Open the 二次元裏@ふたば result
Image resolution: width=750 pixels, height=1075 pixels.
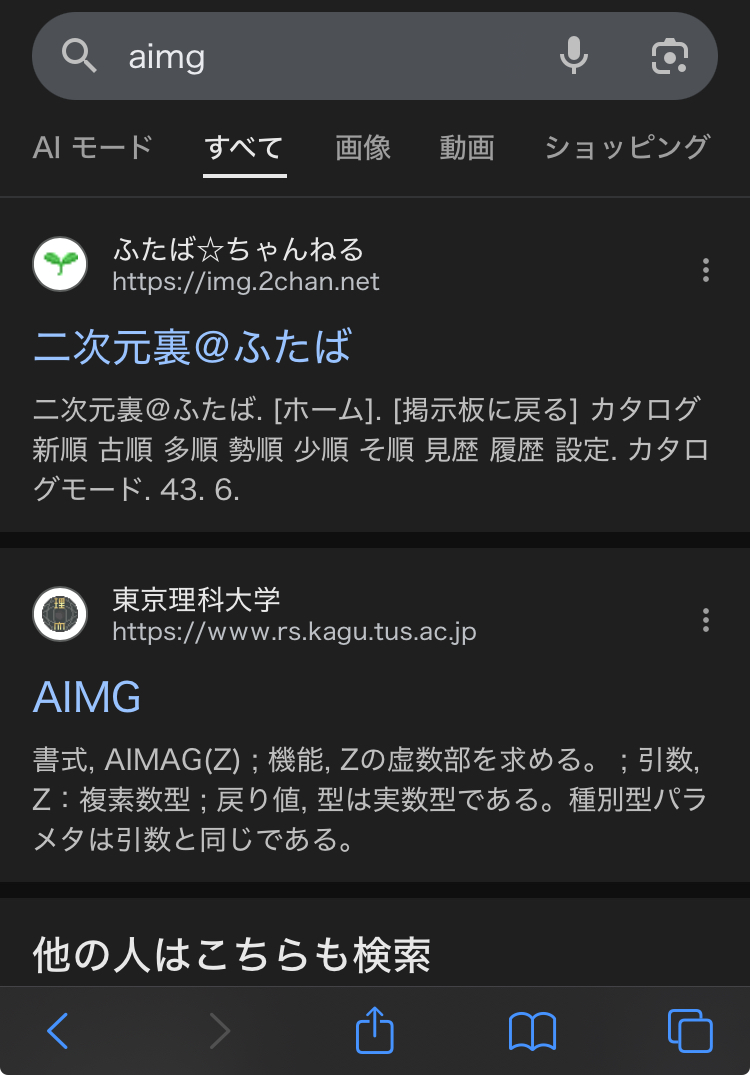click(192, 347)
